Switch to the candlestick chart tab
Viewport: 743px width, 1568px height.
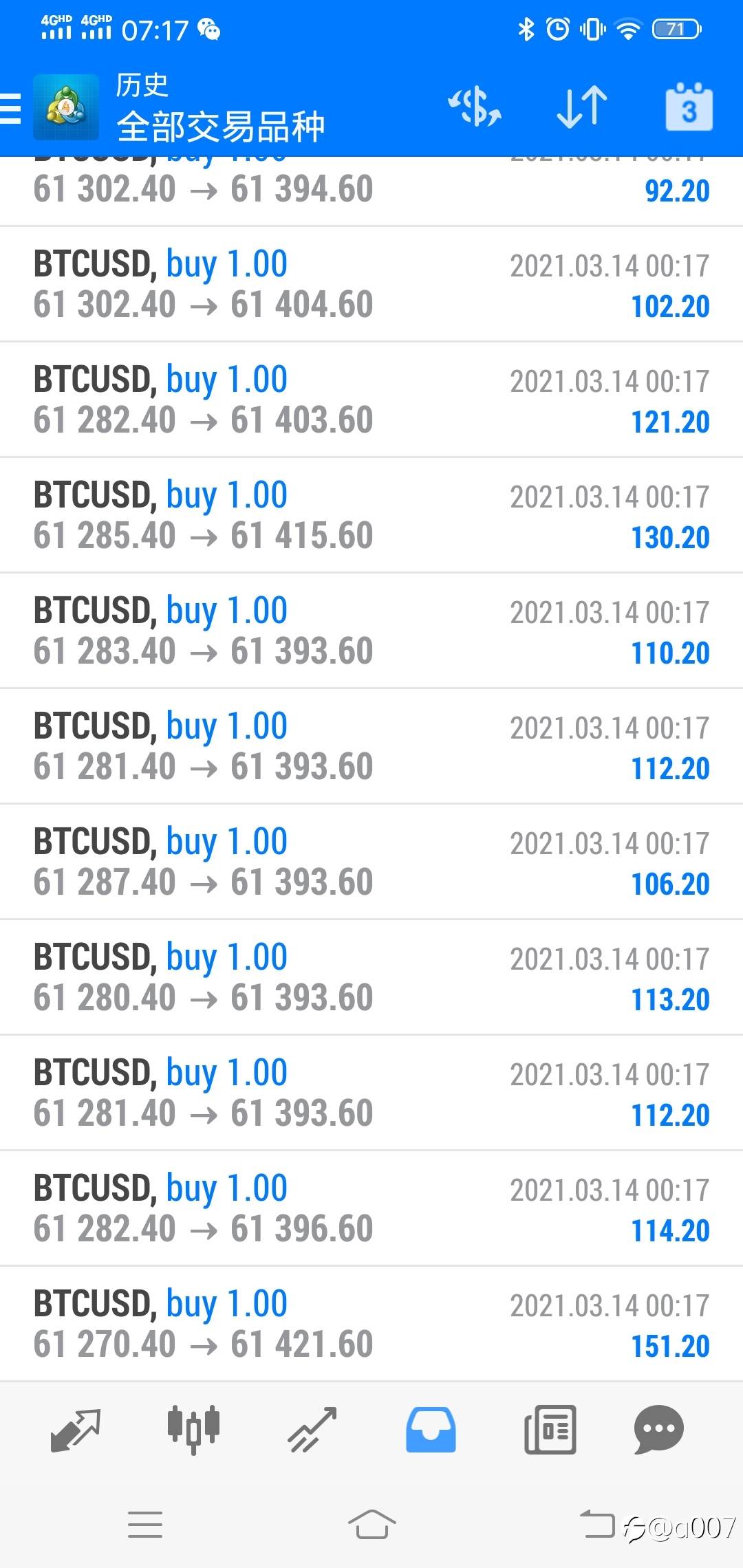[x=193, y=1430]
